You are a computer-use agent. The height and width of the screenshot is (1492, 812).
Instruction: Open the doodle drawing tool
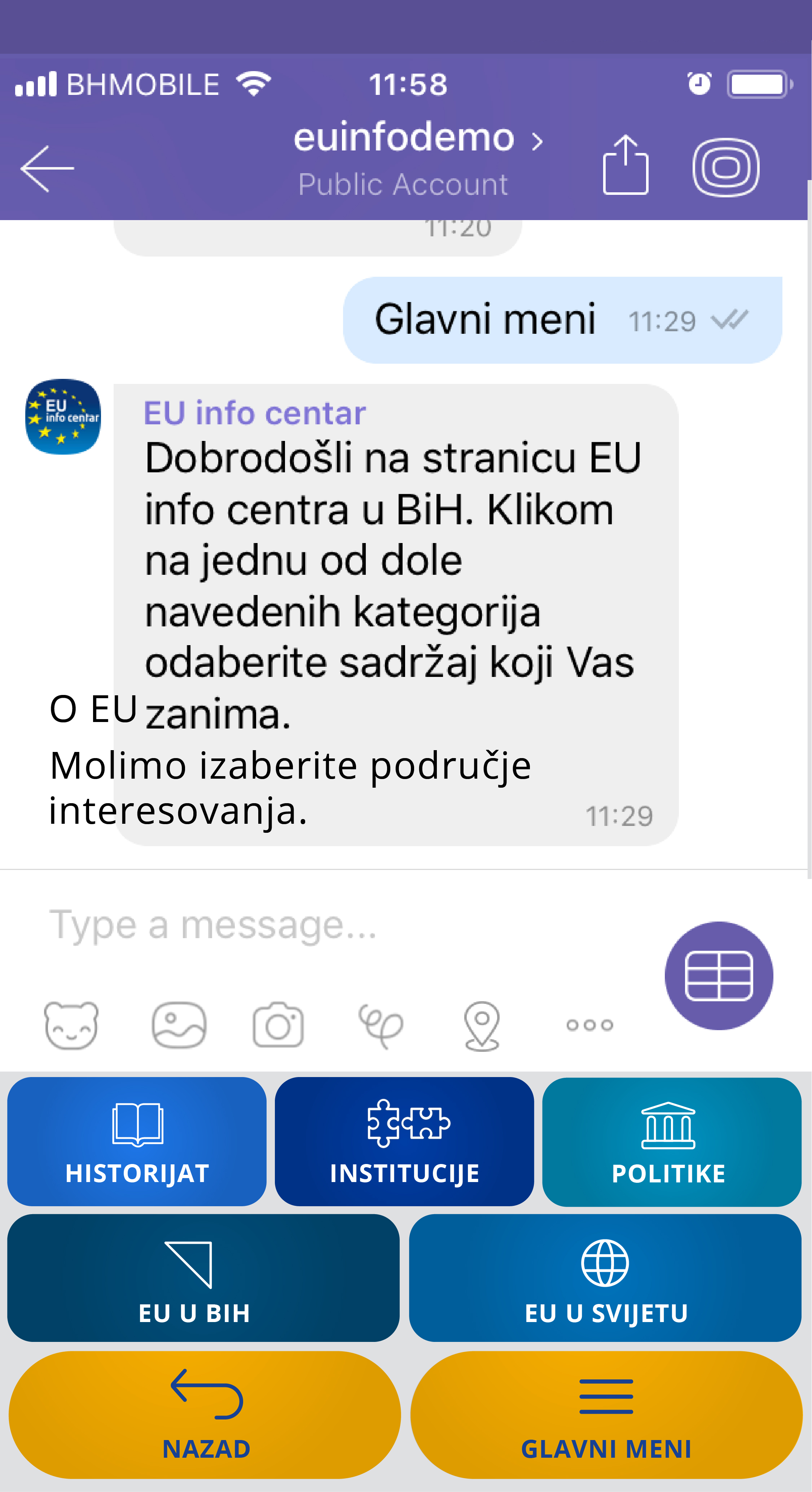[x=381, y=1026]
